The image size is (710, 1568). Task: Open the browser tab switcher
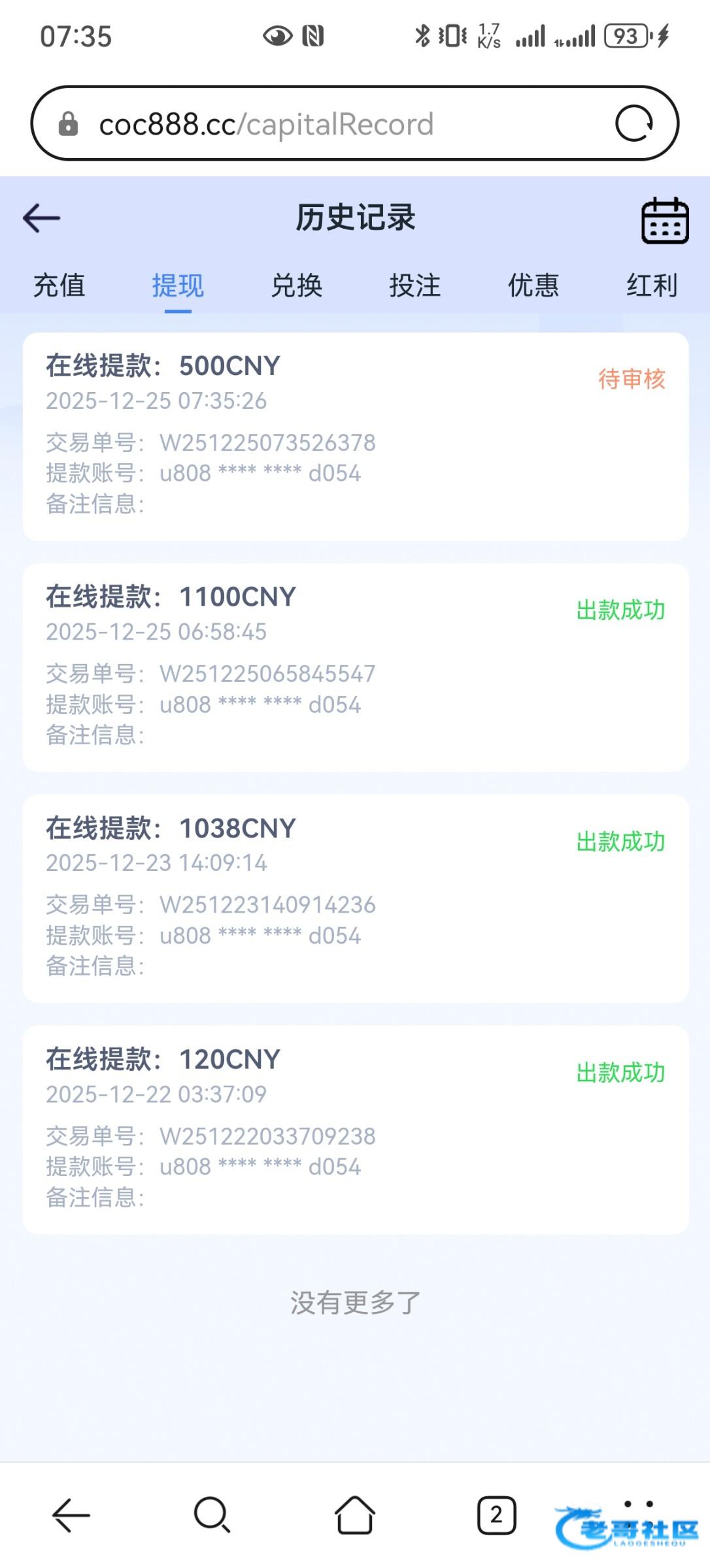coord(496,1514)
